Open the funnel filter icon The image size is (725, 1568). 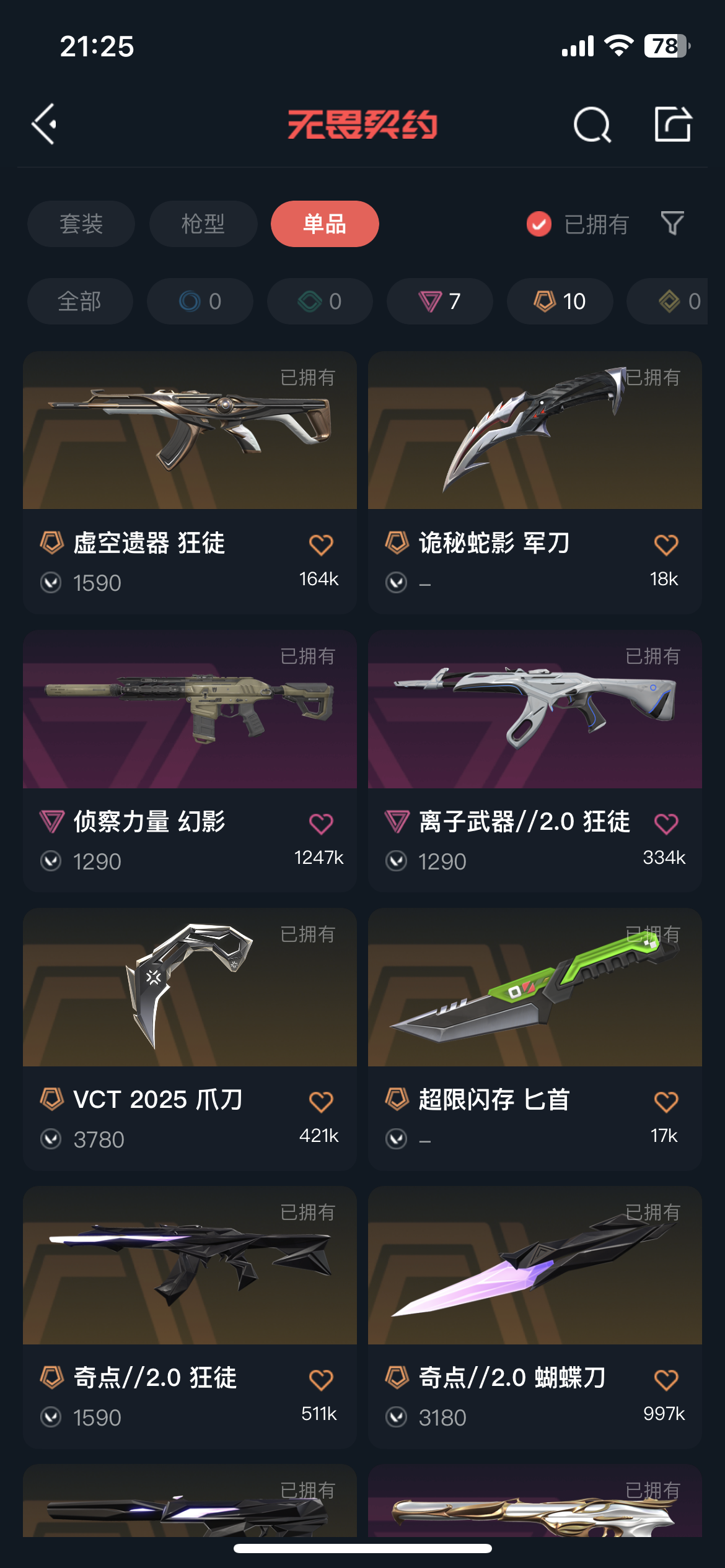click(672, 223)
